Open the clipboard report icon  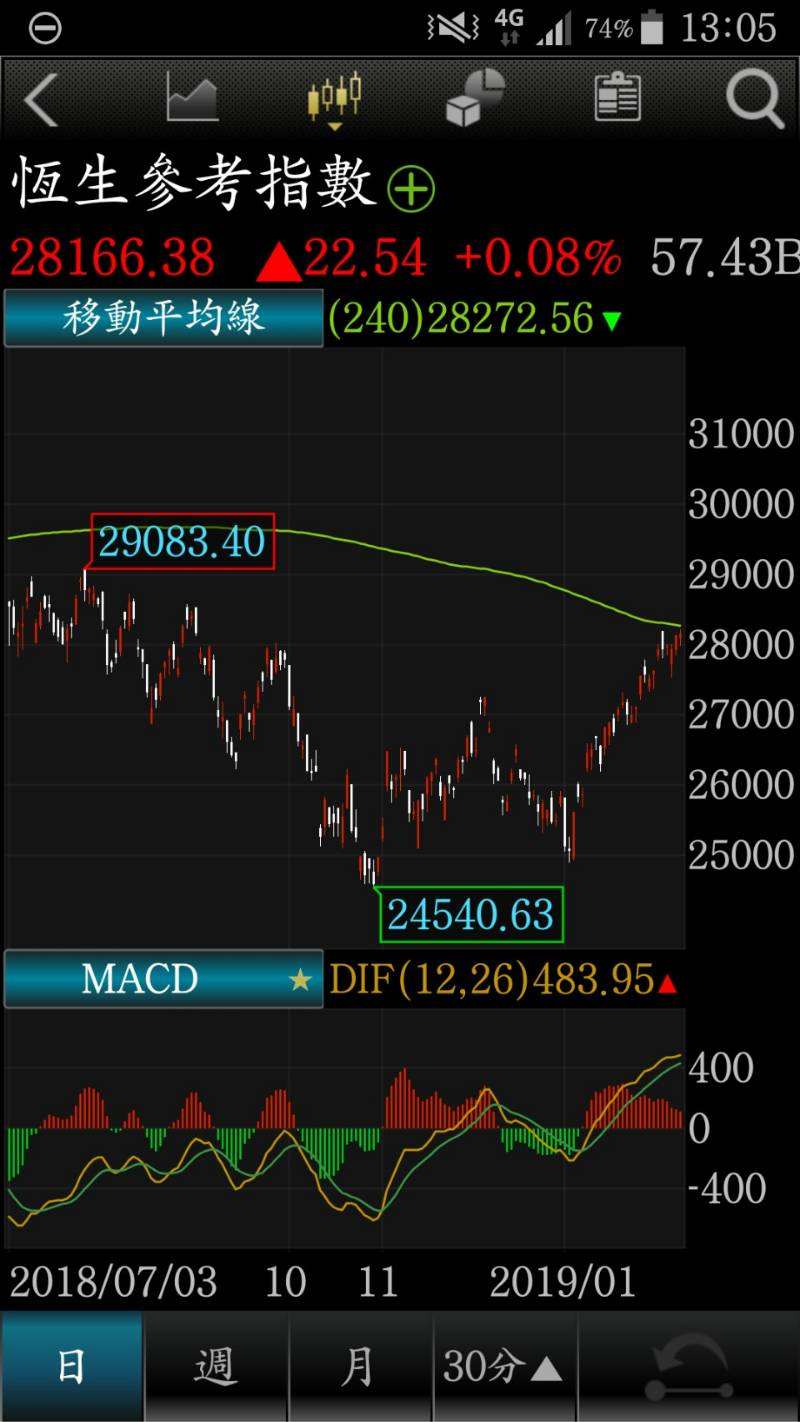[616, 97]
